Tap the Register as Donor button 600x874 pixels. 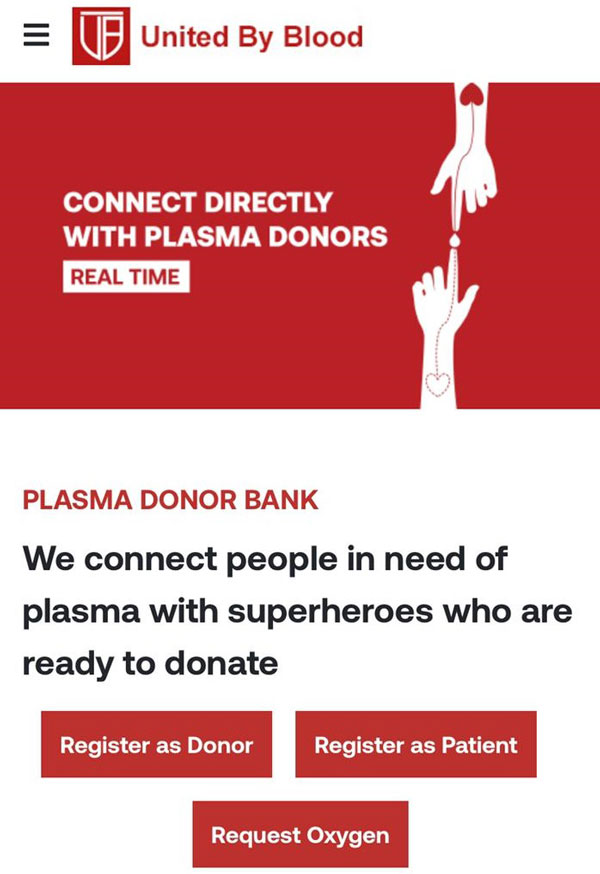156,744
